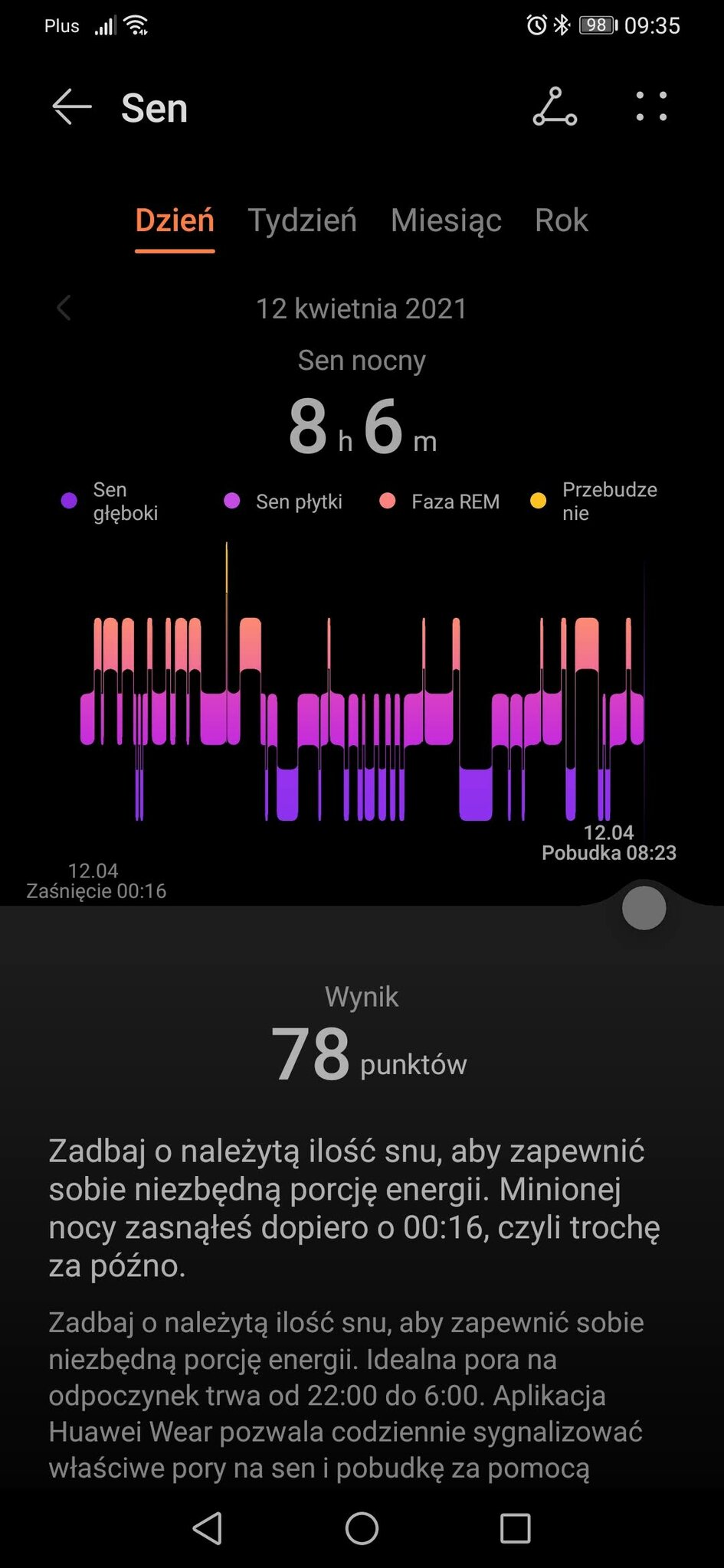Screen dimensions: 724x1568
Task: Tap the system home button
Action: (x=362, y=1528)
